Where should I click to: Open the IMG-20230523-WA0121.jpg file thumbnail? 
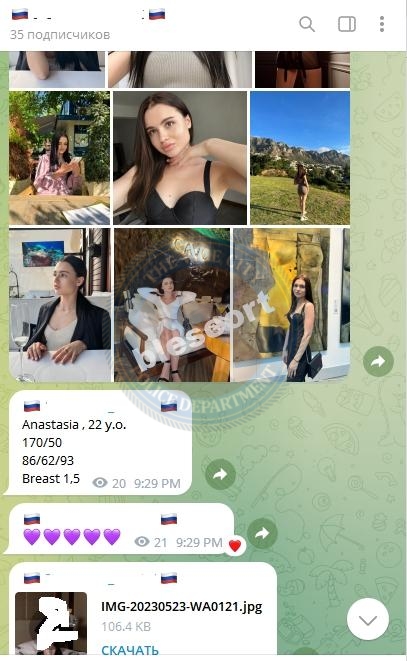[x=51, y=623]
